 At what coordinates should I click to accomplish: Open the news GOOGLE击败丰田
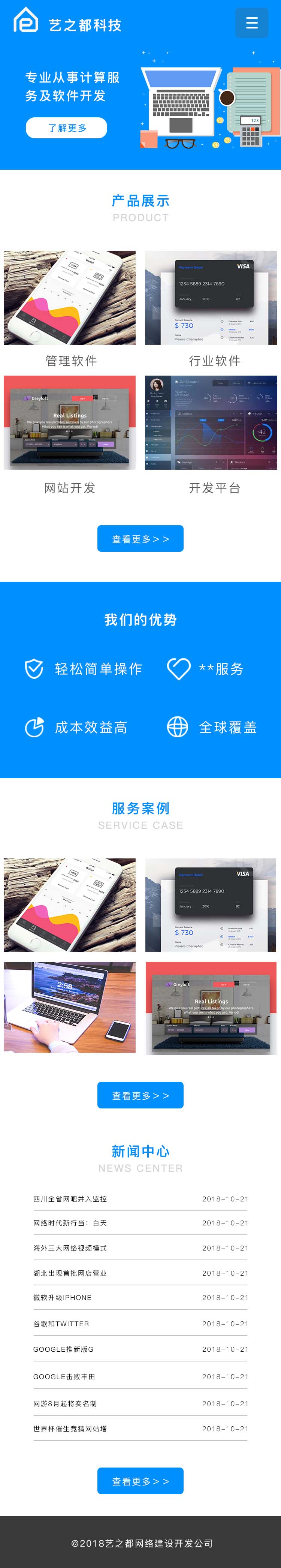64,1376
